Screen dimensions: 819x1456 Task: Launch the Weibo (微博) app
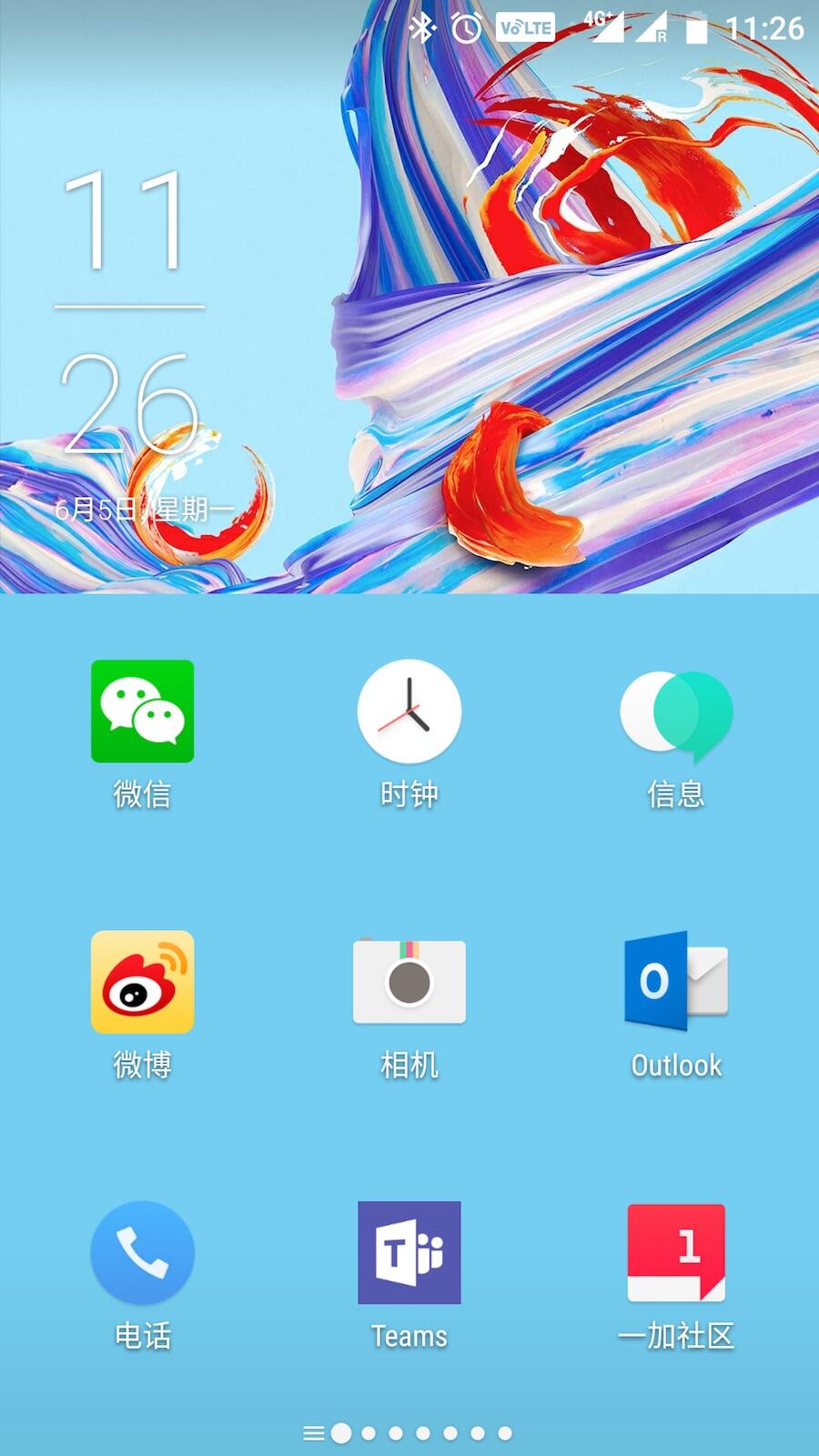click(x=142, y=982)
